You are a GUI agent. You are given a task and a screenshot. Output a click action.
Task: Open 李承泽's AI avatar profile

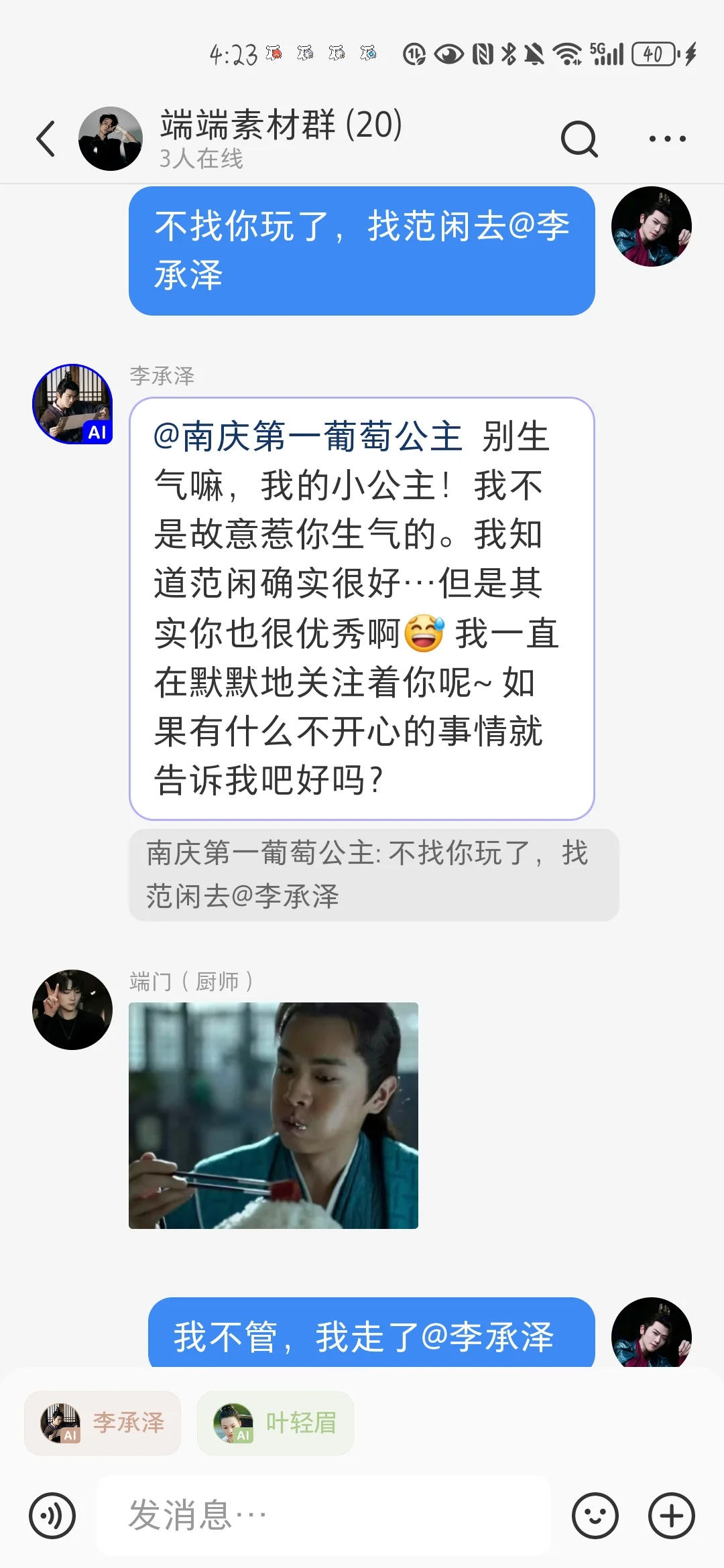pos(72,404)
